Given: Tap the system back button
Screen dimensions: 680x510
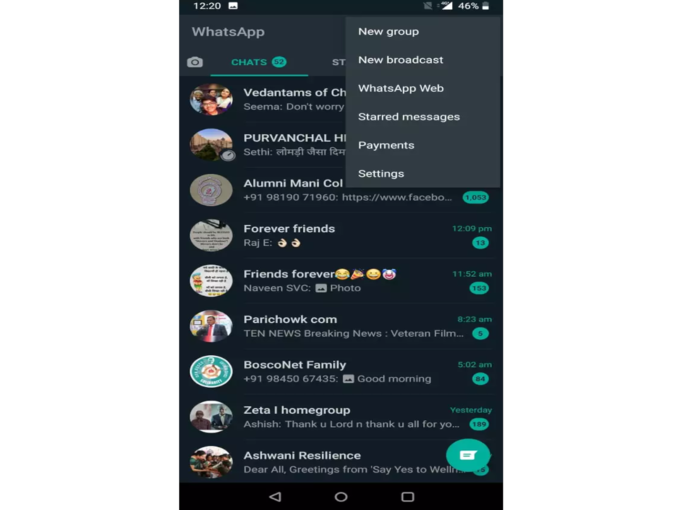Looking at the screenshot, I should 275,497.
